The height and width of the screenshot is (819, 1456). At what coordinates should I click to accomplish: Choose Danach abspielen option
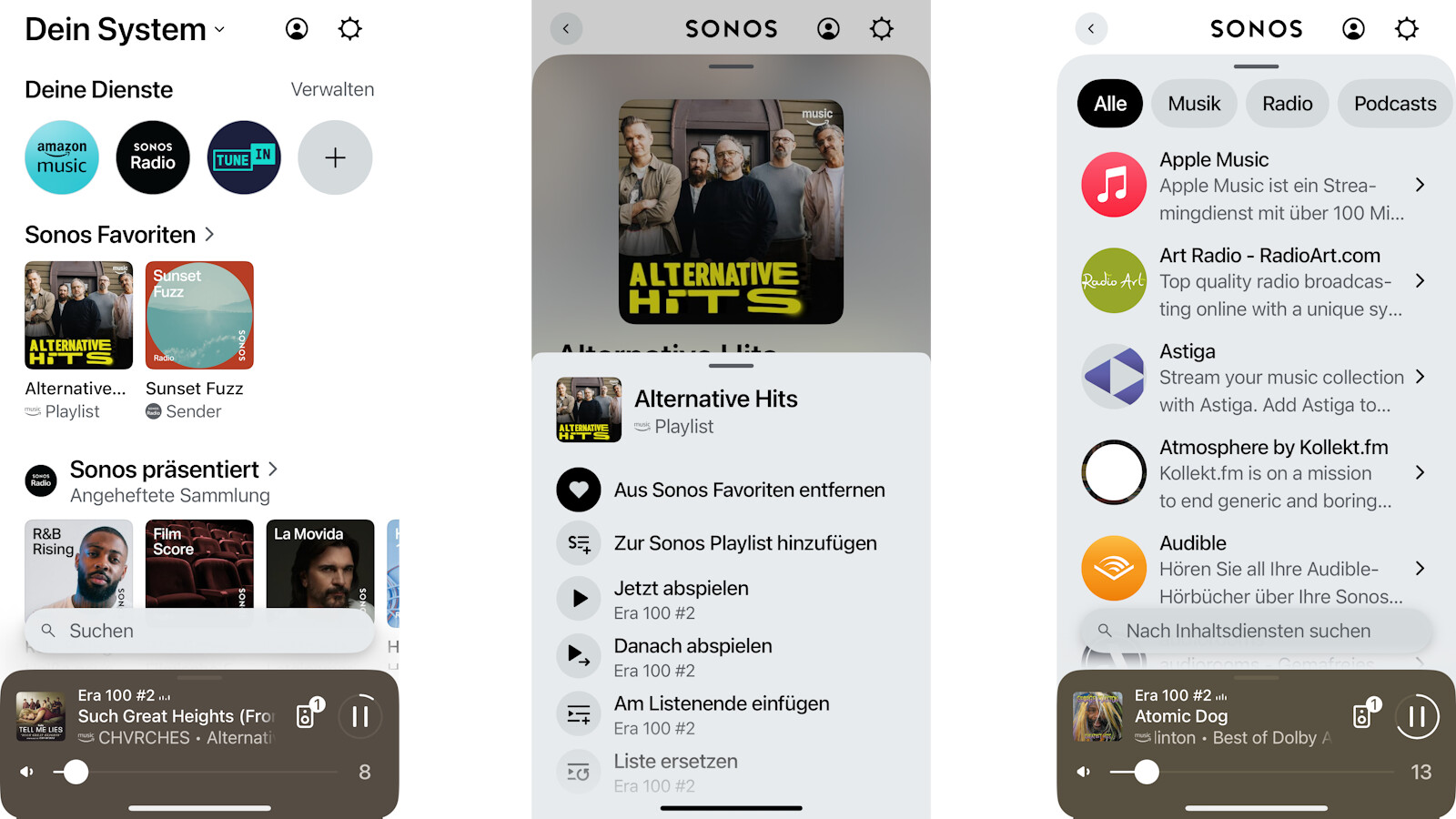(692, 656)
